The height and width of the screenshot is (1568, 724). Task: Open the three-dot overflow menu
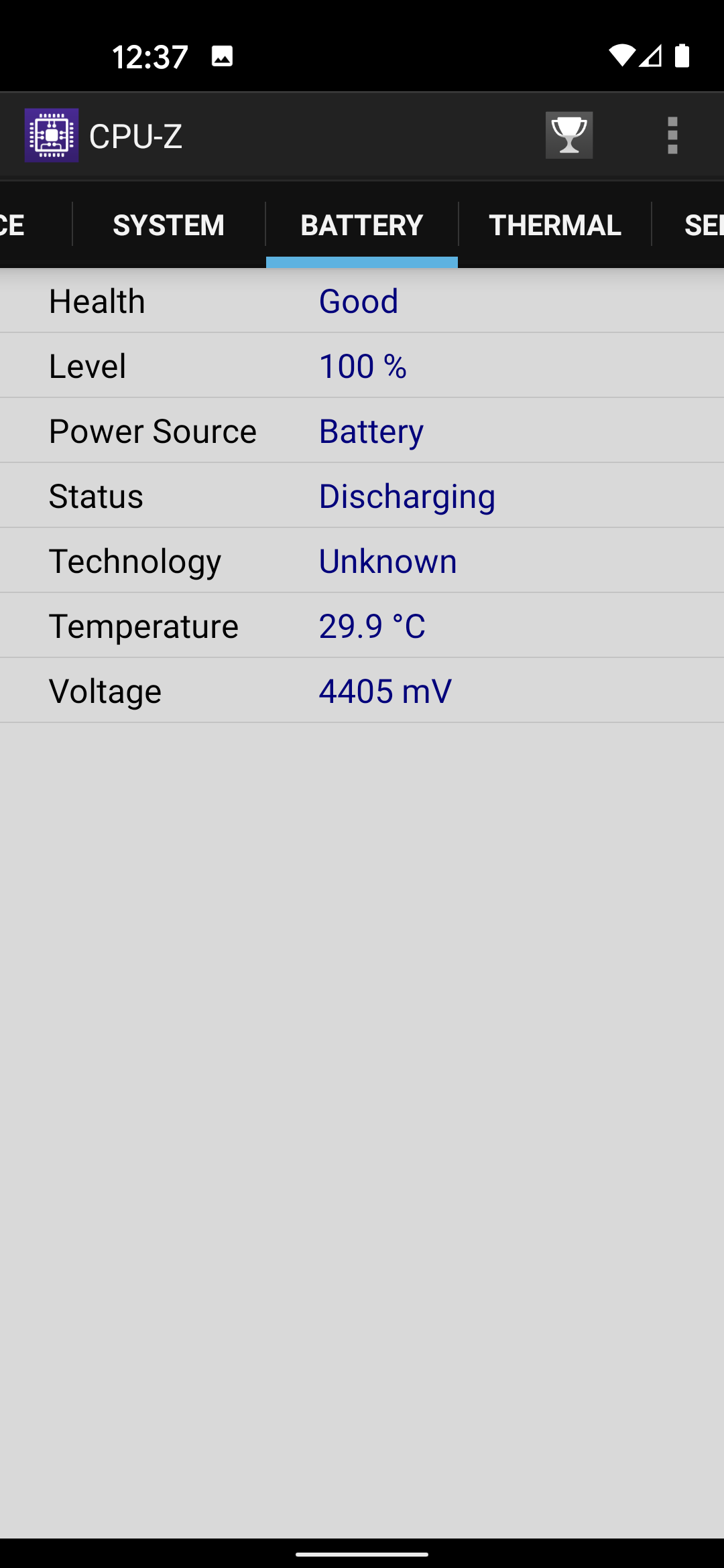click(x=672, y=135)
